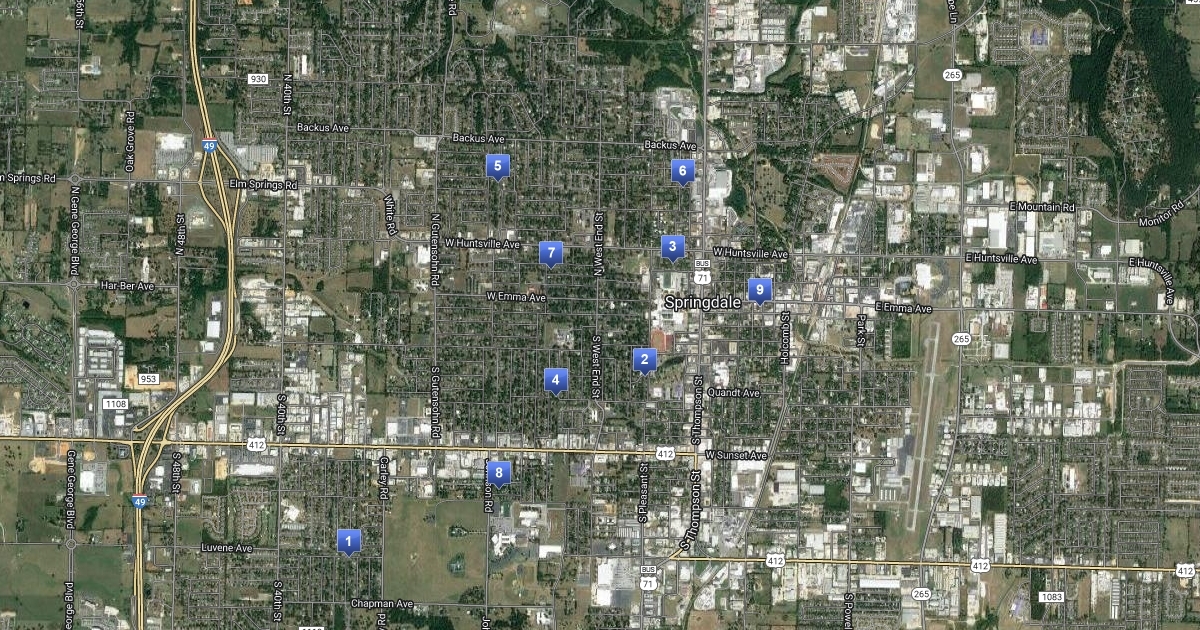Tap map marker number 1
This screenshot has width=1200, height=630.
tap(348, 541)
